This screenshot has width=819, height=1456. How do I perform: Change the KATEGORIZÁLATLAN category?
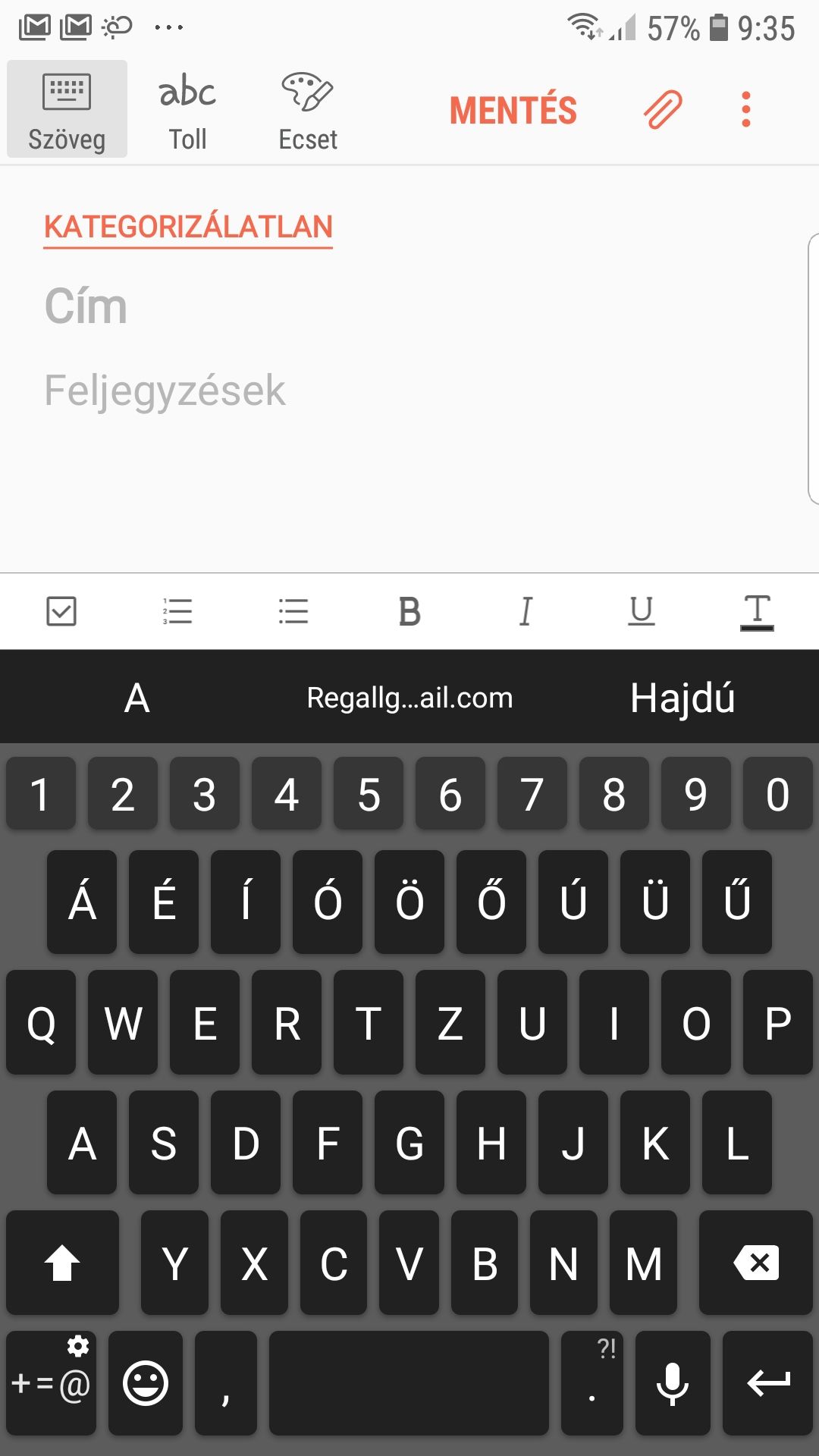point(188,227)
